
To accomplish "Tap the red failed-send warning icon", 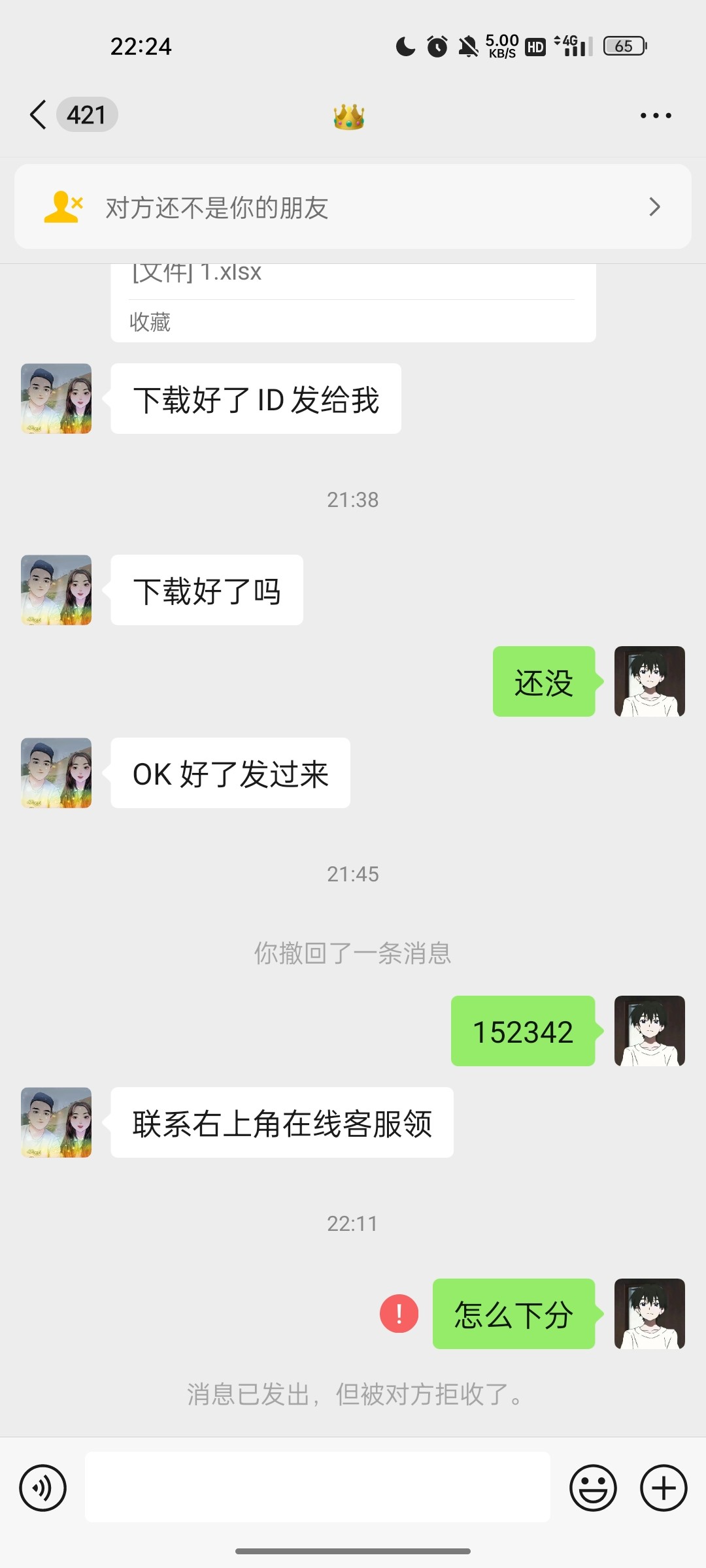I will coord(399,1313).
